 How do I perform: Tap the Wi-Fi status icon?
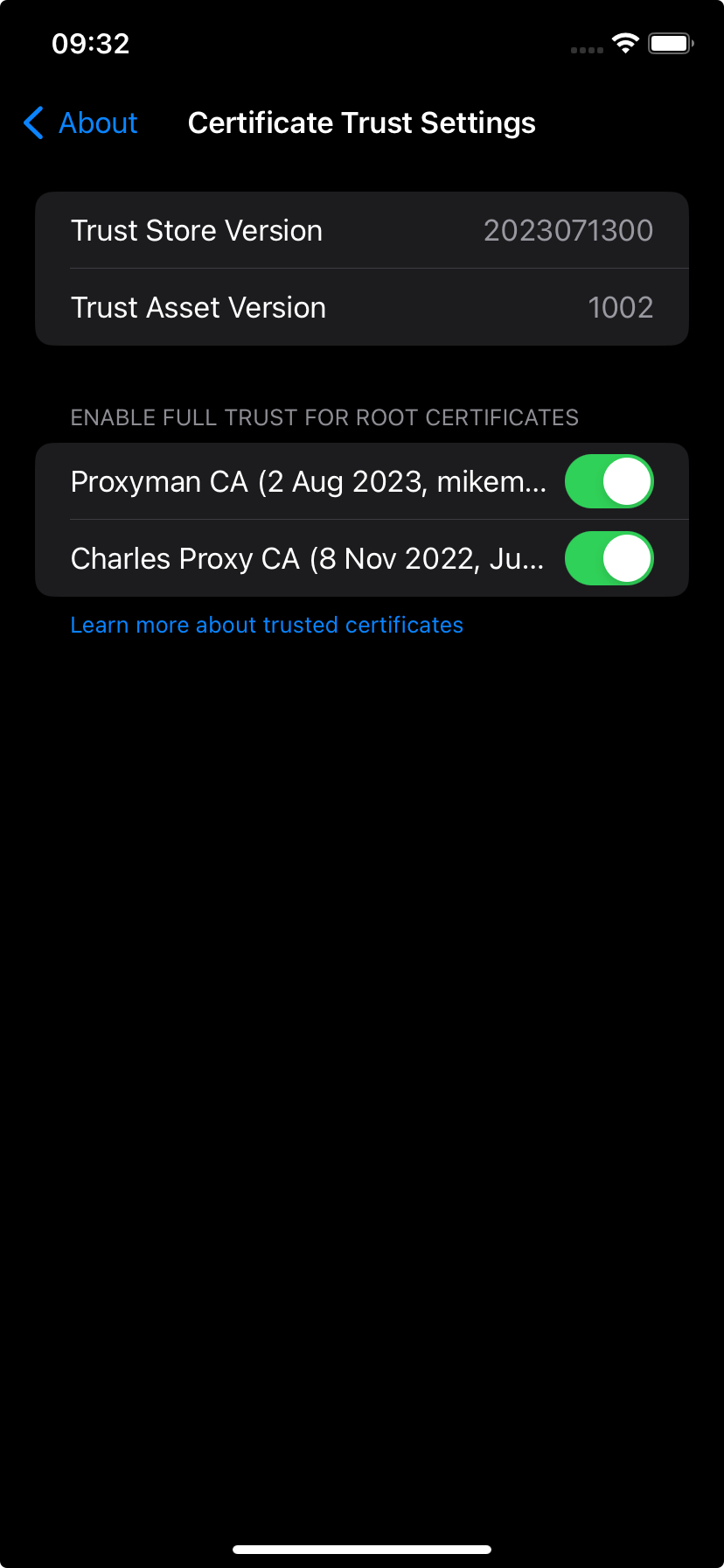624,43
